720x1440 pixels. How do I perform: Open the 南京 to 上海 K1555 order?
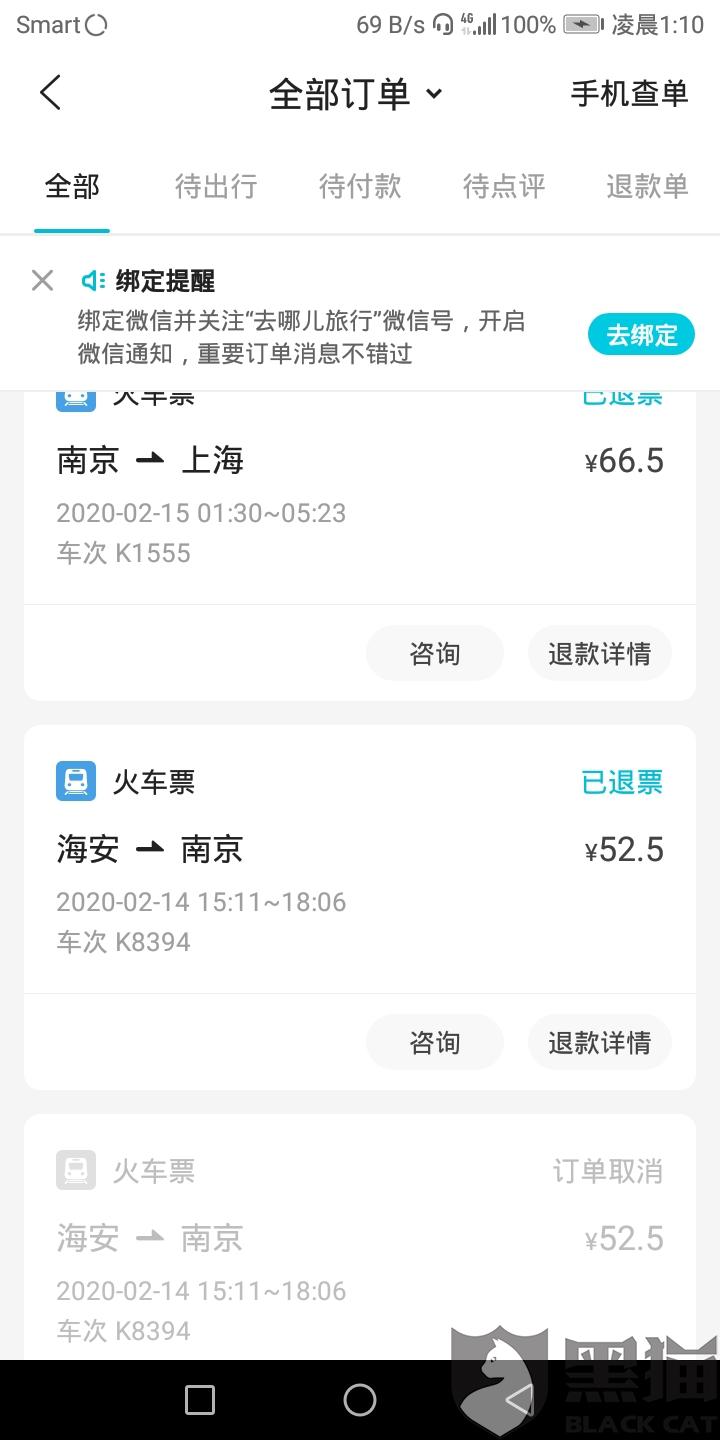[x=300, y=500]
